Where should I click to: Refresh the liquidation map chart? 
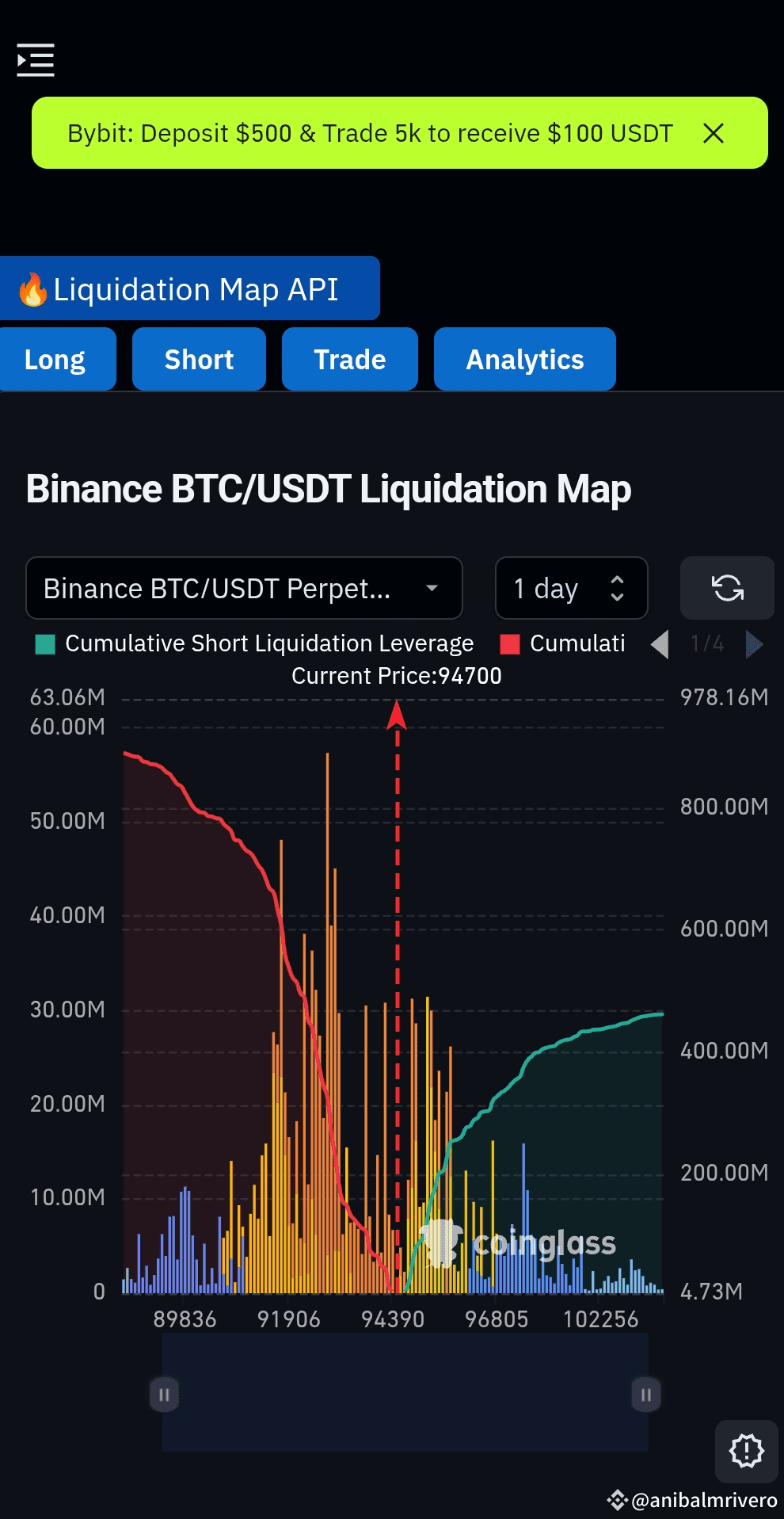point(727,588)
